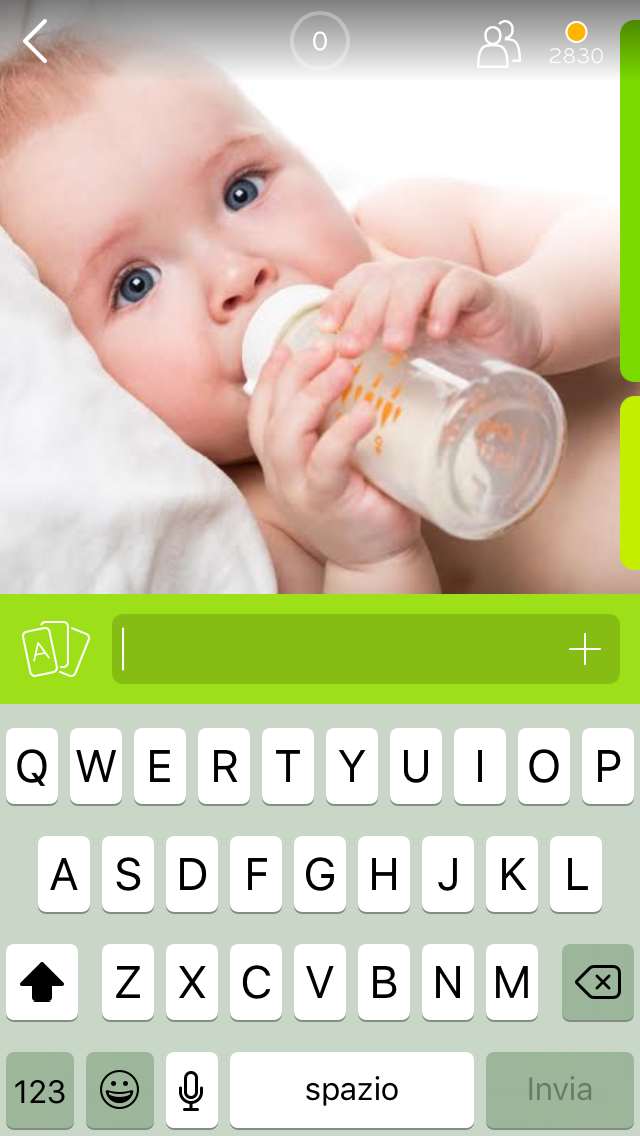The width and height of the screenshot is (640, 1136).
Task: Delete a character with the backspace key
Action: coord(598,982)
